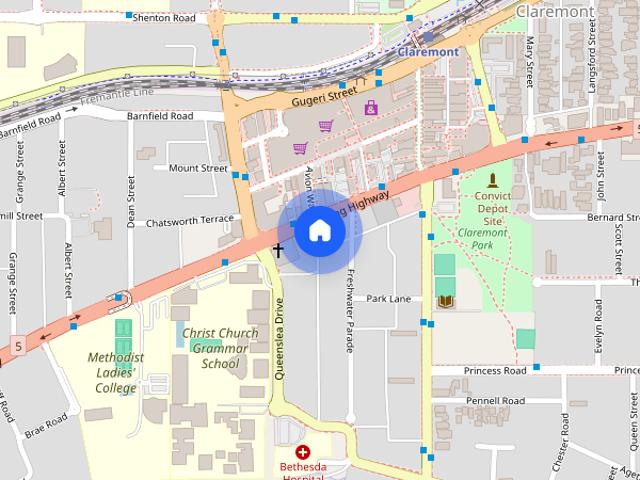640x480 pixels.
Task: Tap the home location marker
Action: click(319, 231)
